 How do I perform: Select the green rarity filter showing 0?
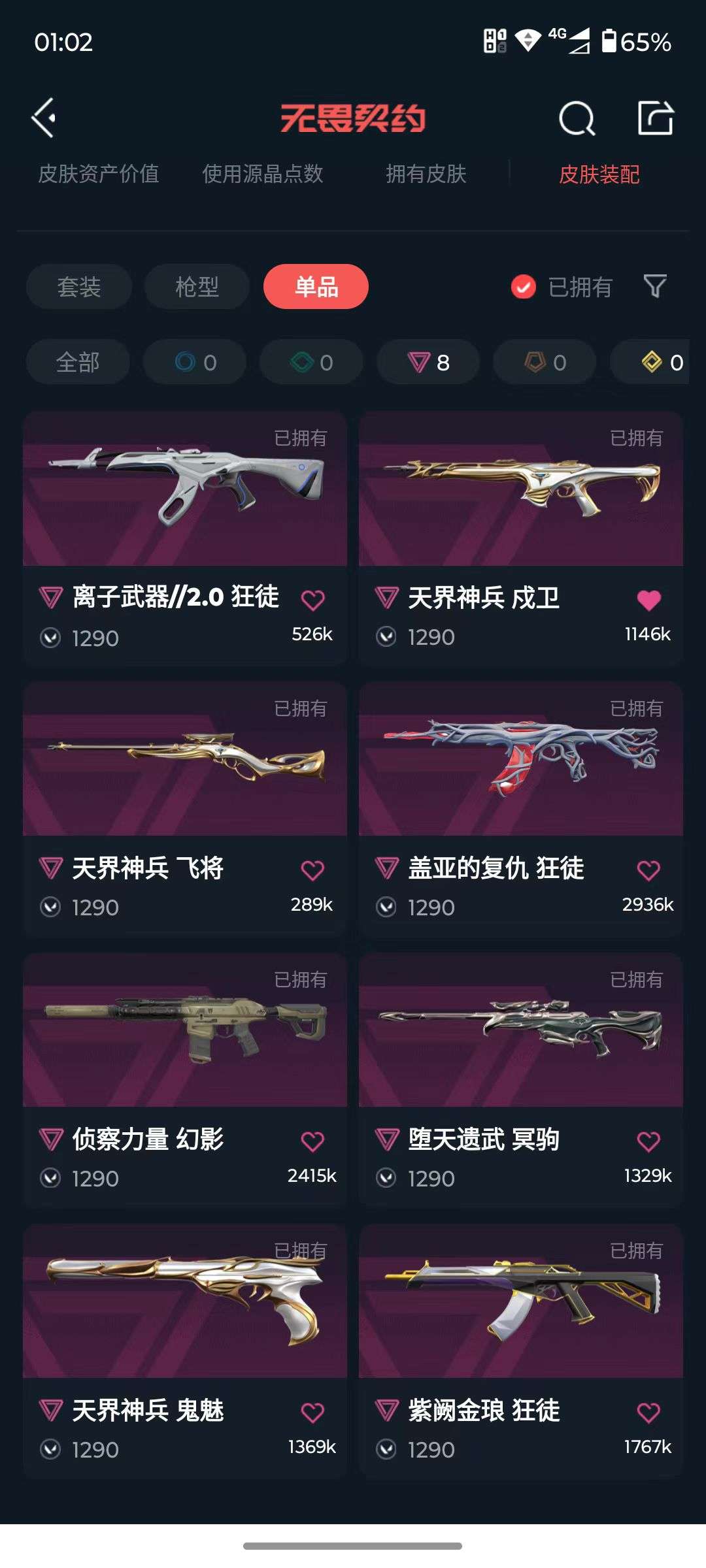pyautogui.click(x=310, y=362)
